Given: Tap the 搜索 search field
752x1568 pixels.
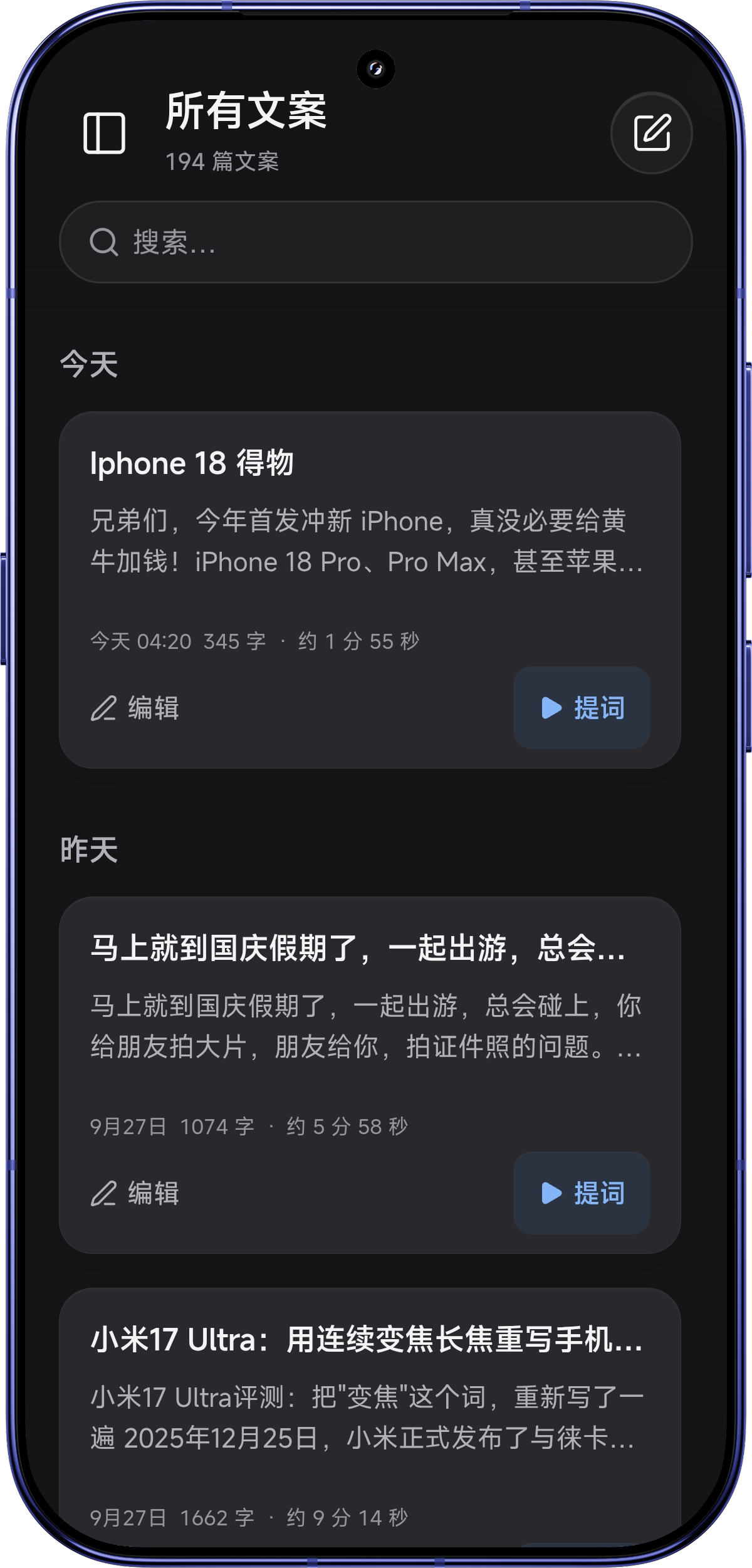Looking at the screenshot, I should (x=376, y=242).
